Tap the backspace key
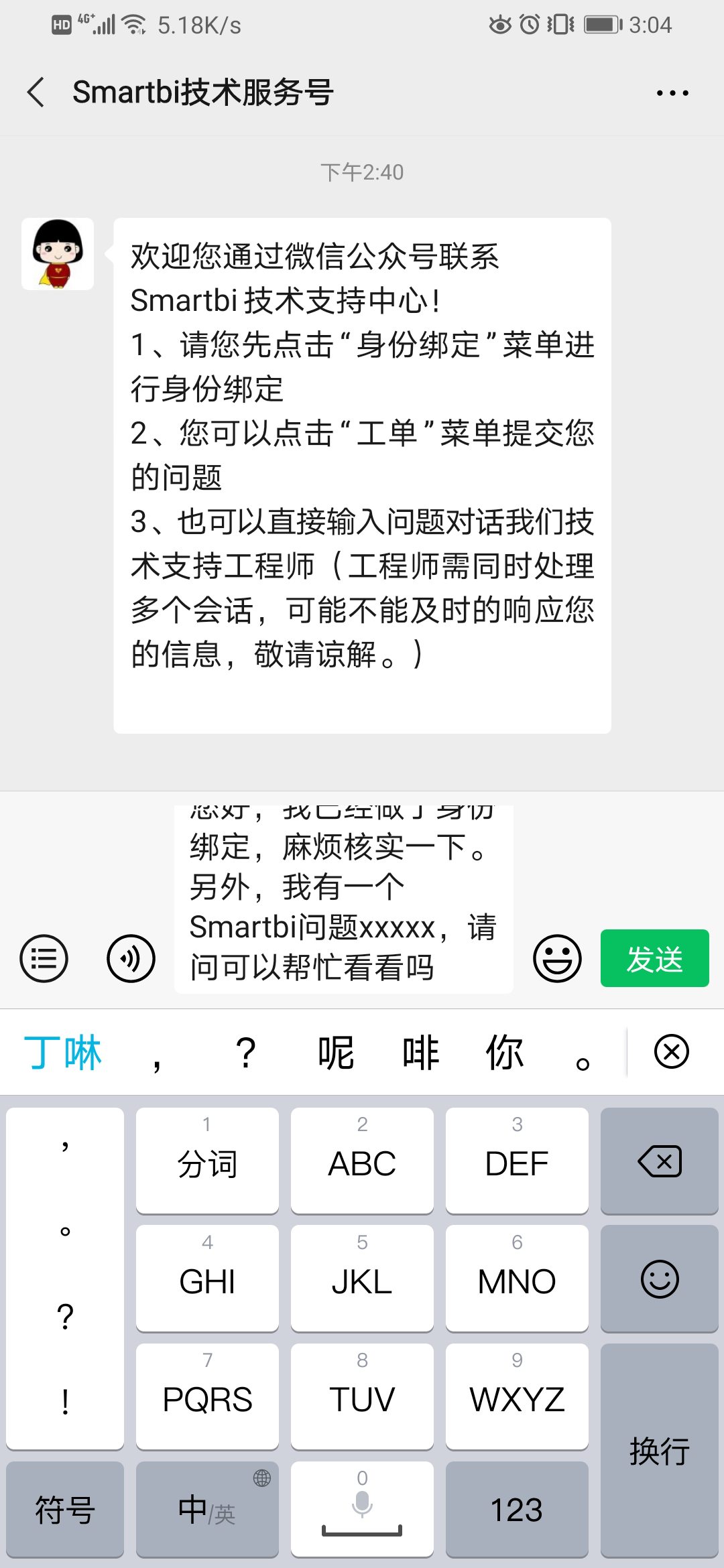This screenshot has height=1568, width=724. [x=660, y=1161]
